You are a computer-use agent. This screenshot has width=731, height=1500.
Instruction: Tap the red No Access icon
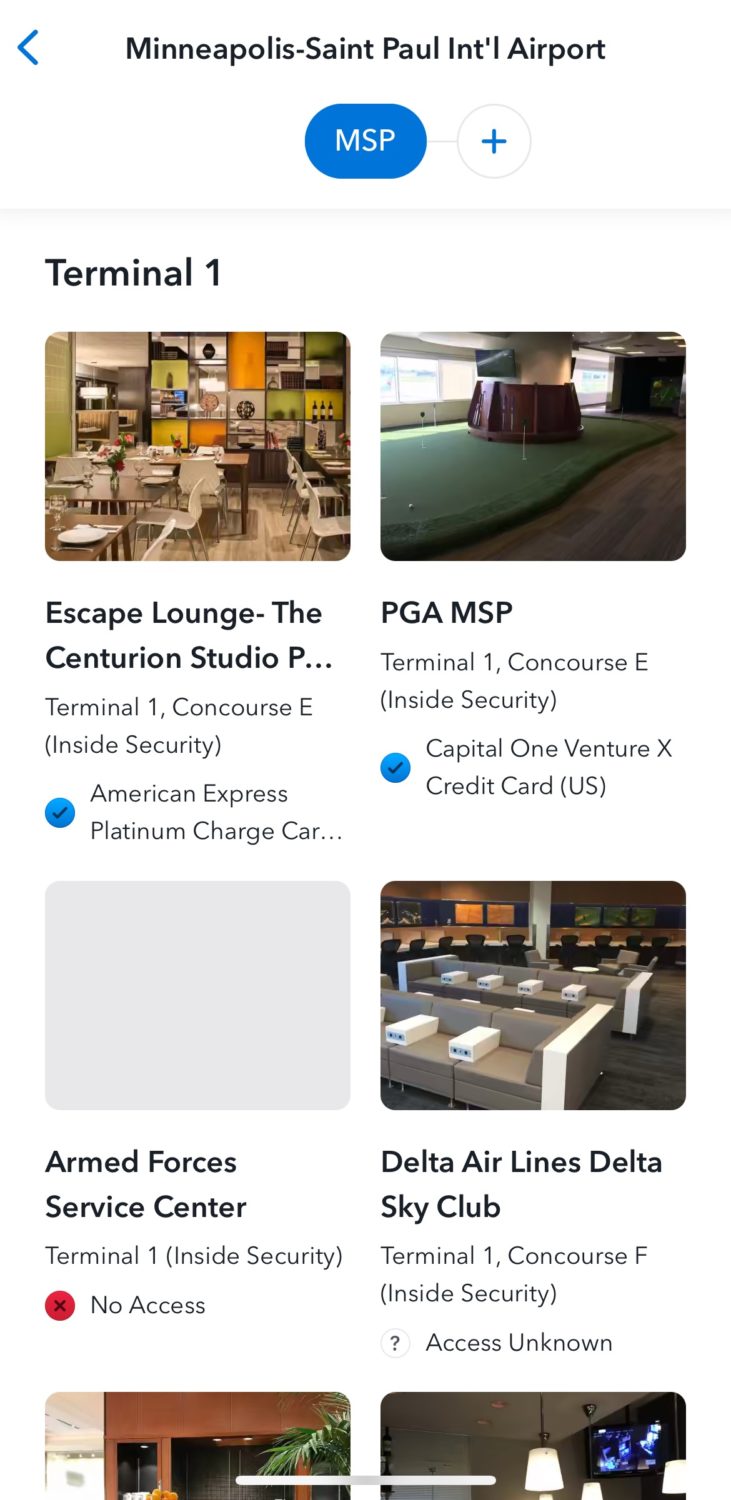tap(59, 1305)
